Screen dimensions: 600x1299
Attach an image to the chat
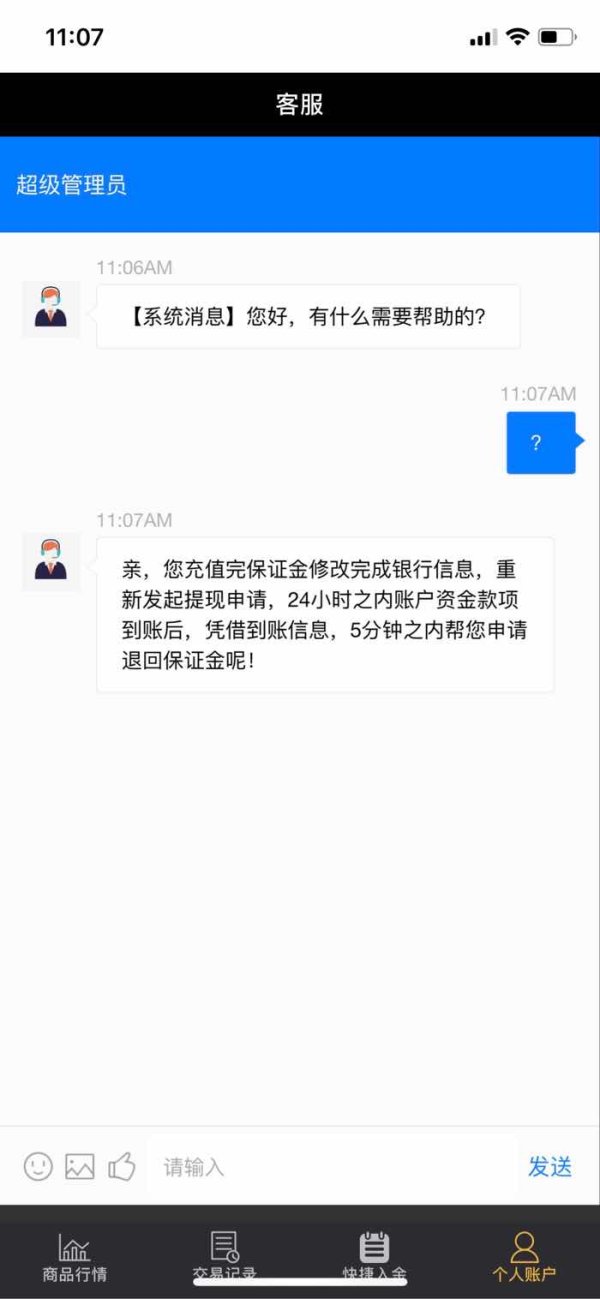[x=80, y=1166]
